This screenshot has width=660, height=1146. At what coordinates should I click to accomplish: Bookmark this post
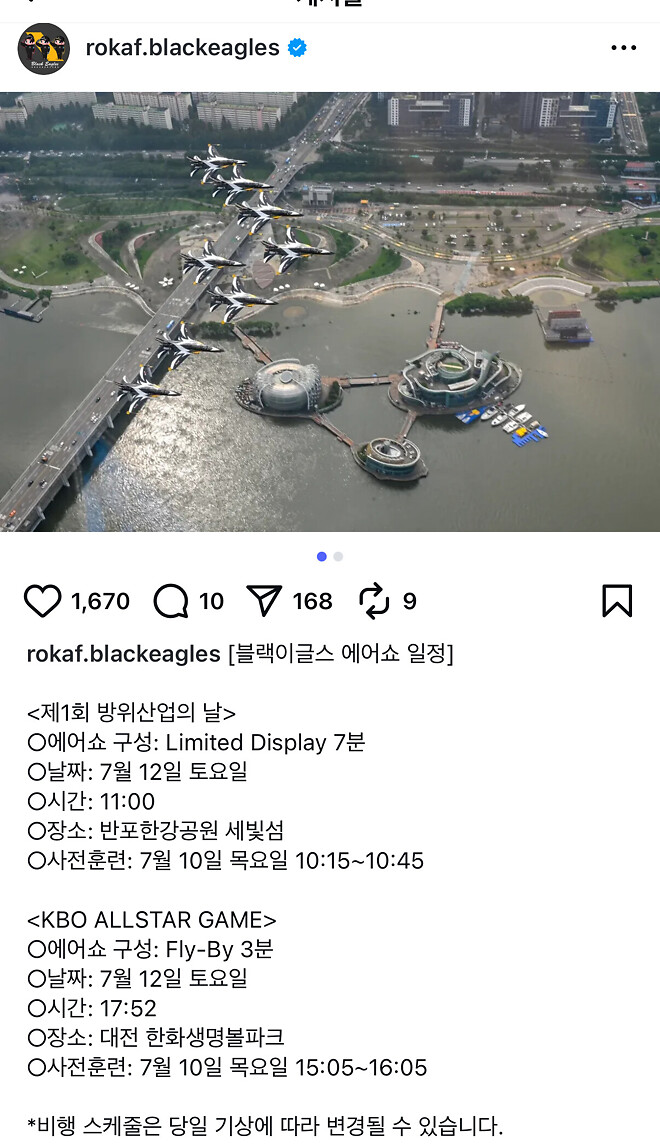click(617, 601)
